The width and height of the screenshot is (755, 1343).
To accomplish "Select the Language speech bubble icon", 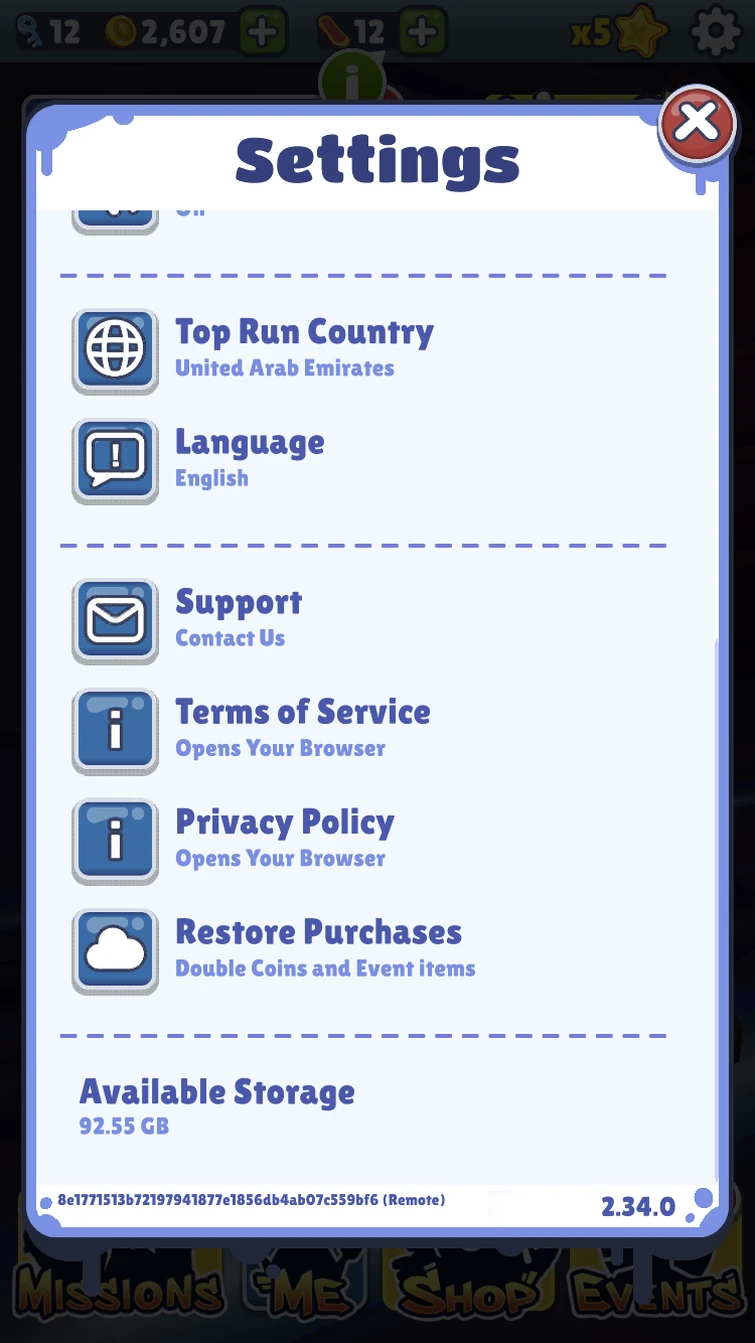I will pos(114,461).
